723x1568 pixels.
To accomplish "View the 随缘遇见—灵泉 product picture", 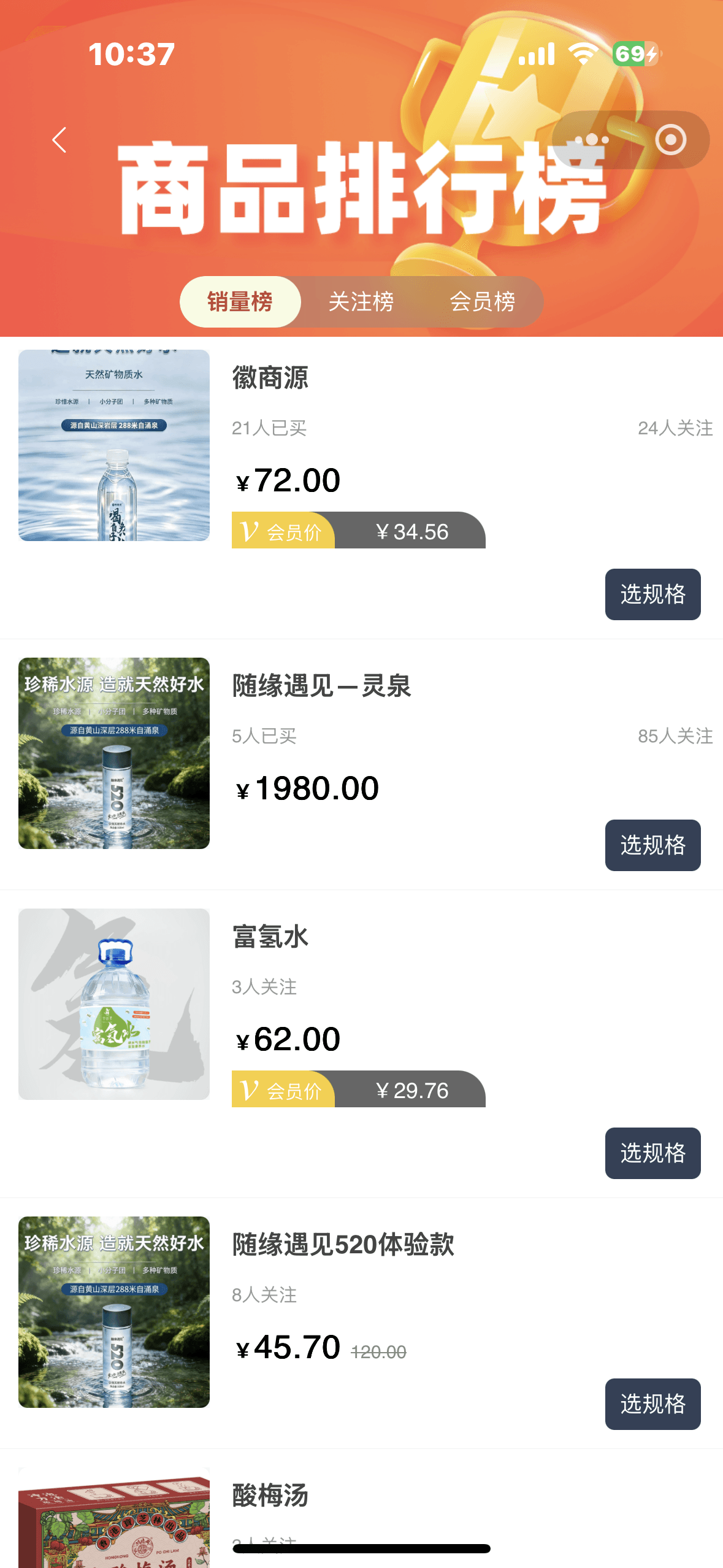I will pos(114,753).
